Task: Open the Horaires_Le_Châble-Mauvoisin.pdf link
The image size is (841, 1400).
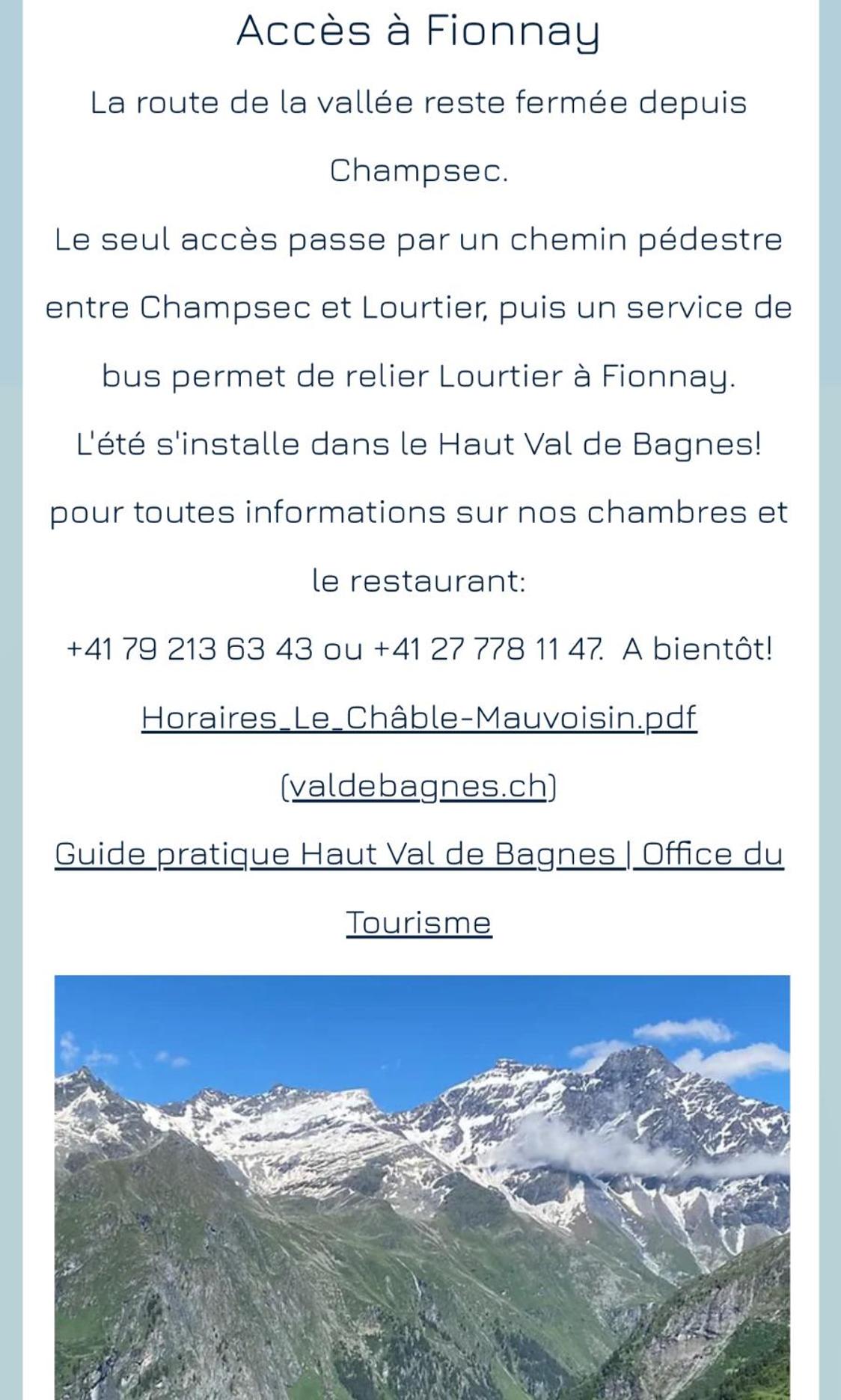Action: click(x=419, y=718)
